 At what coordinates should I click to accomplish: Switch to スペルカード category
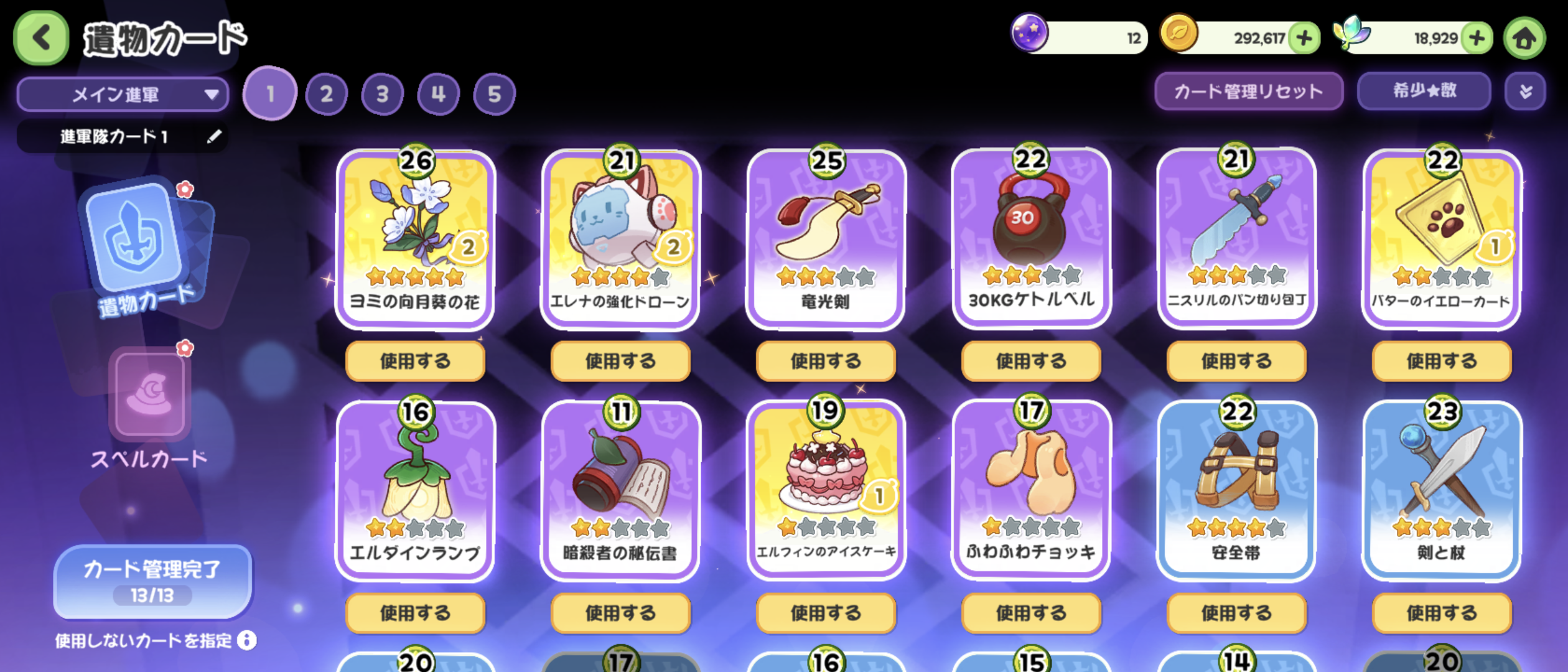click(x=149, y=408)
